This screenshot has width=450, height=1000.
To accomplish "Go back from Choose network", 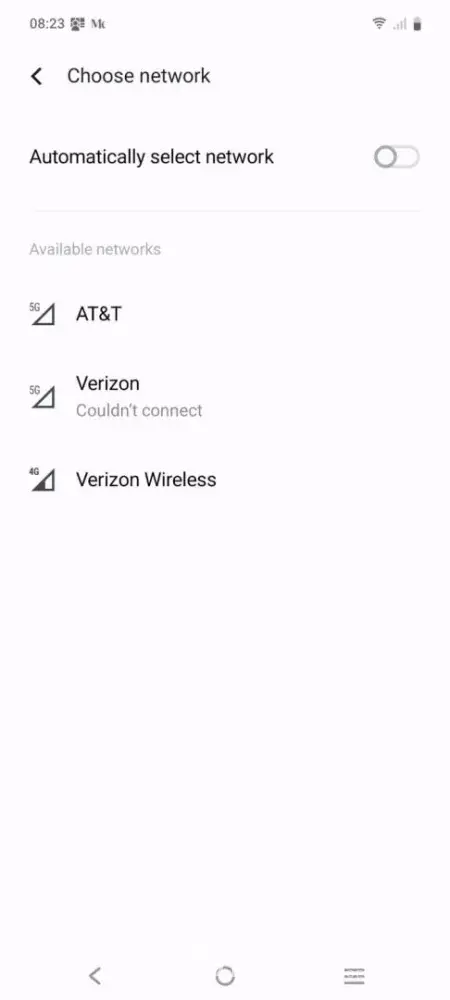I will coord(37,77).
